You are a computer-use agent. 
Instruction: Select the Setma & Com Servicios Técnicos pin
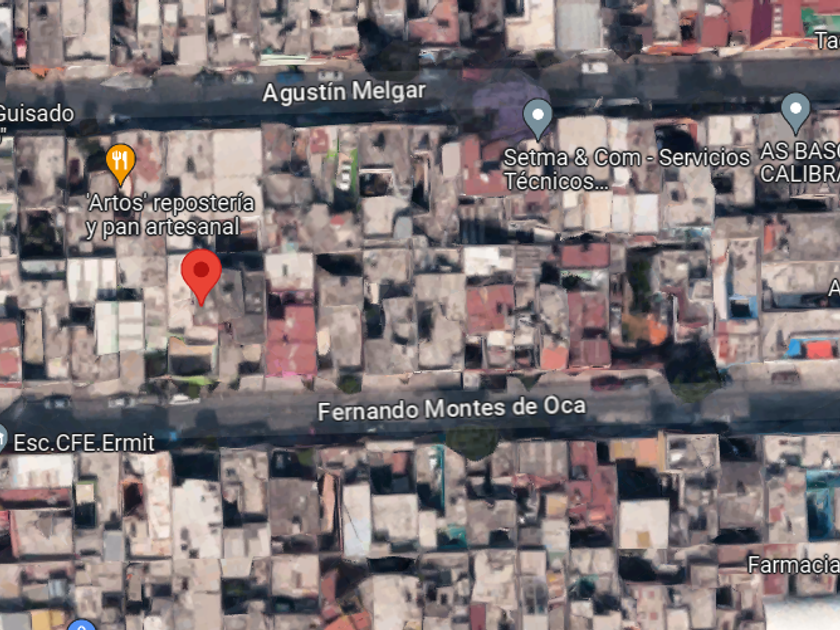point(538,118)
